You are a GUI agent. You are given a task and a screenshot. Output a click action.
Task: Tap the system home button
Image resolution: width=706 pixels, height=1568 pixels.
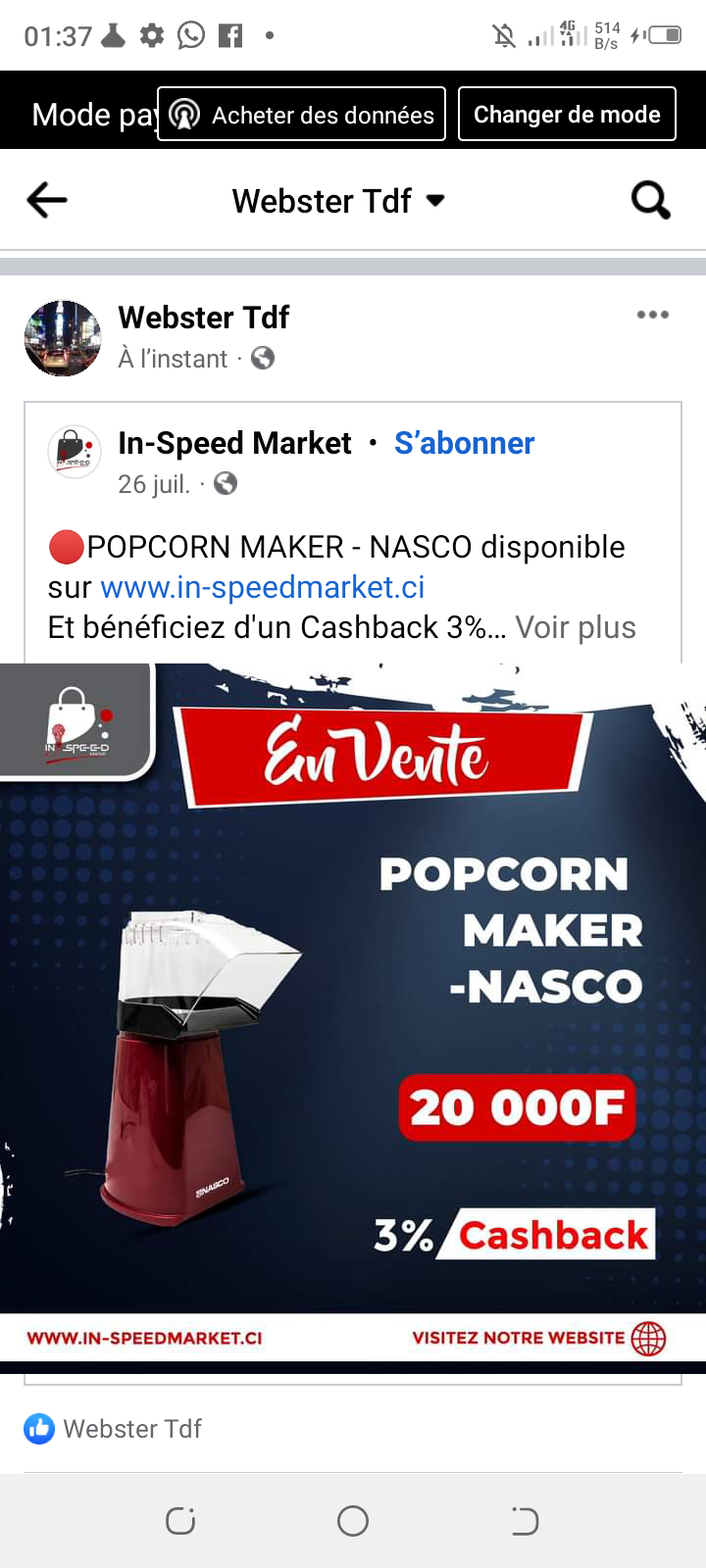click(x=353, y=1521)
